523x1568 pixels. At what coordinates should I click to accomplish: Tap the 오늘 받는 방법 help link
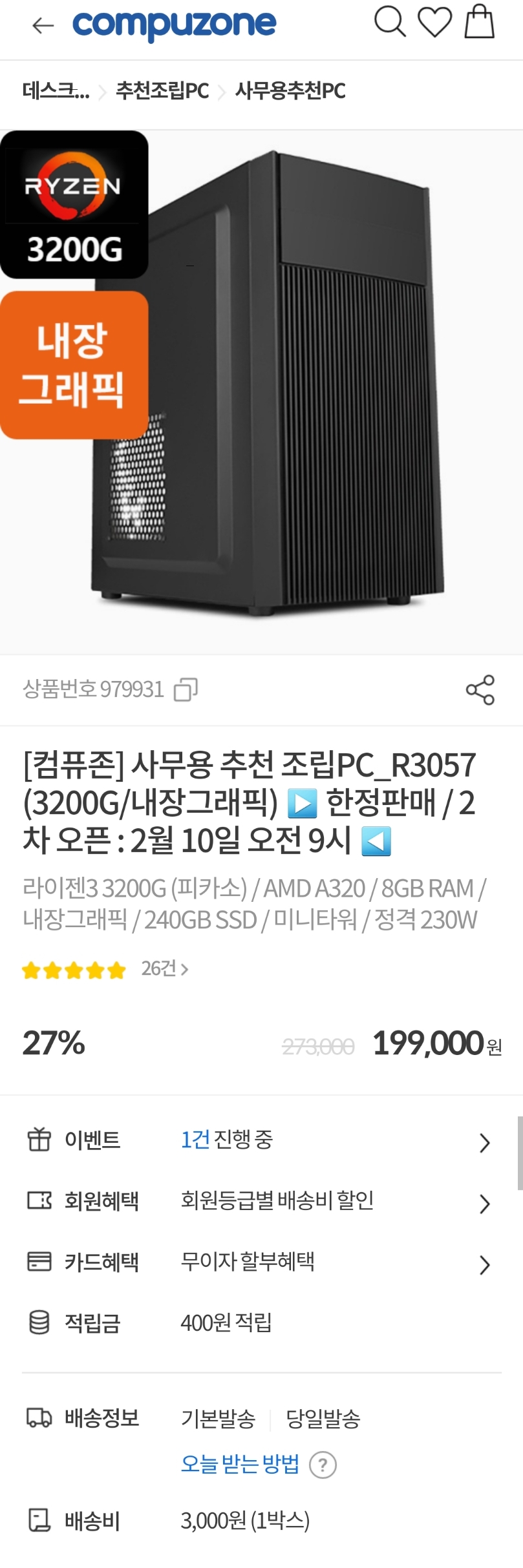pyautogui.click(x=240, y=1463)
